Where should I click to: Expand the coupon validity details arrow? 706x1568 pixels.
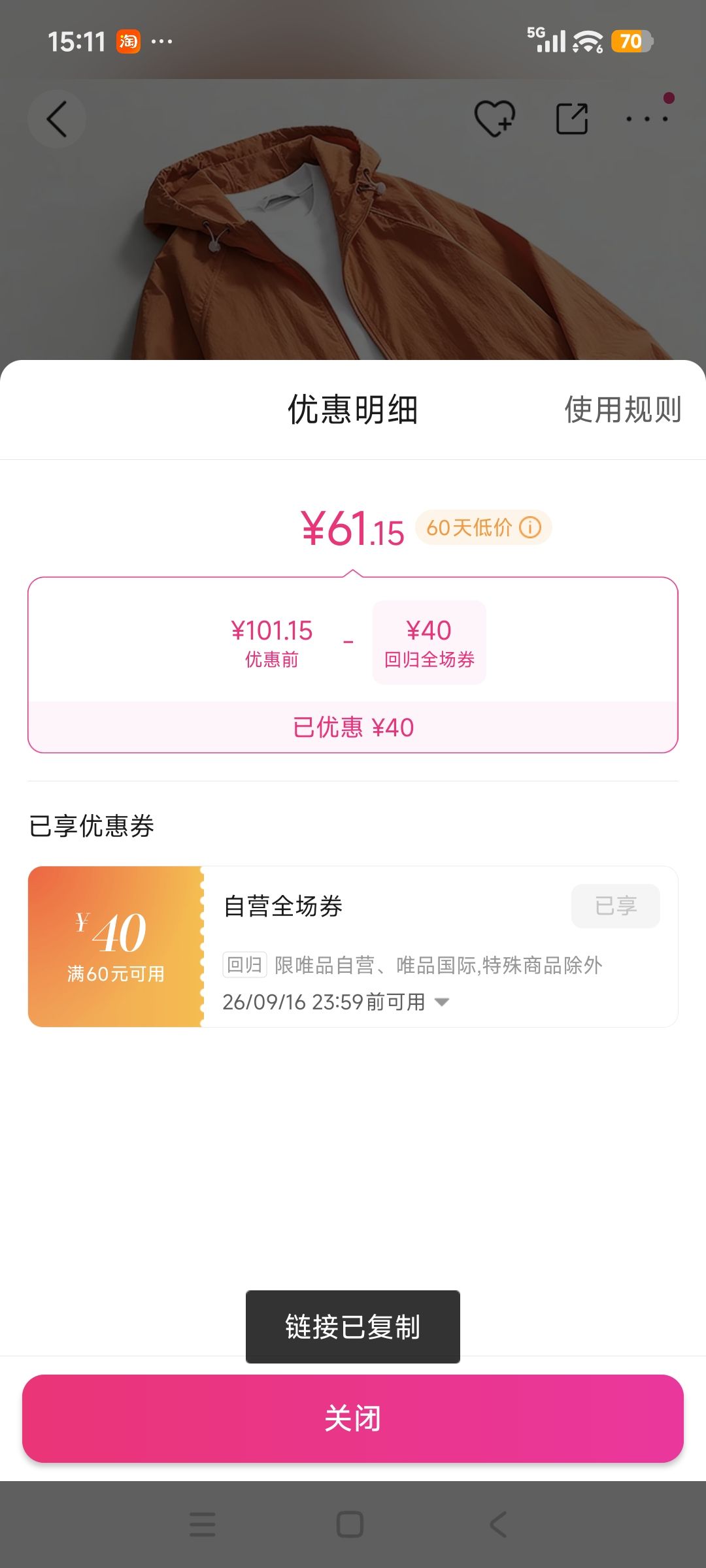coord(442,1002)
